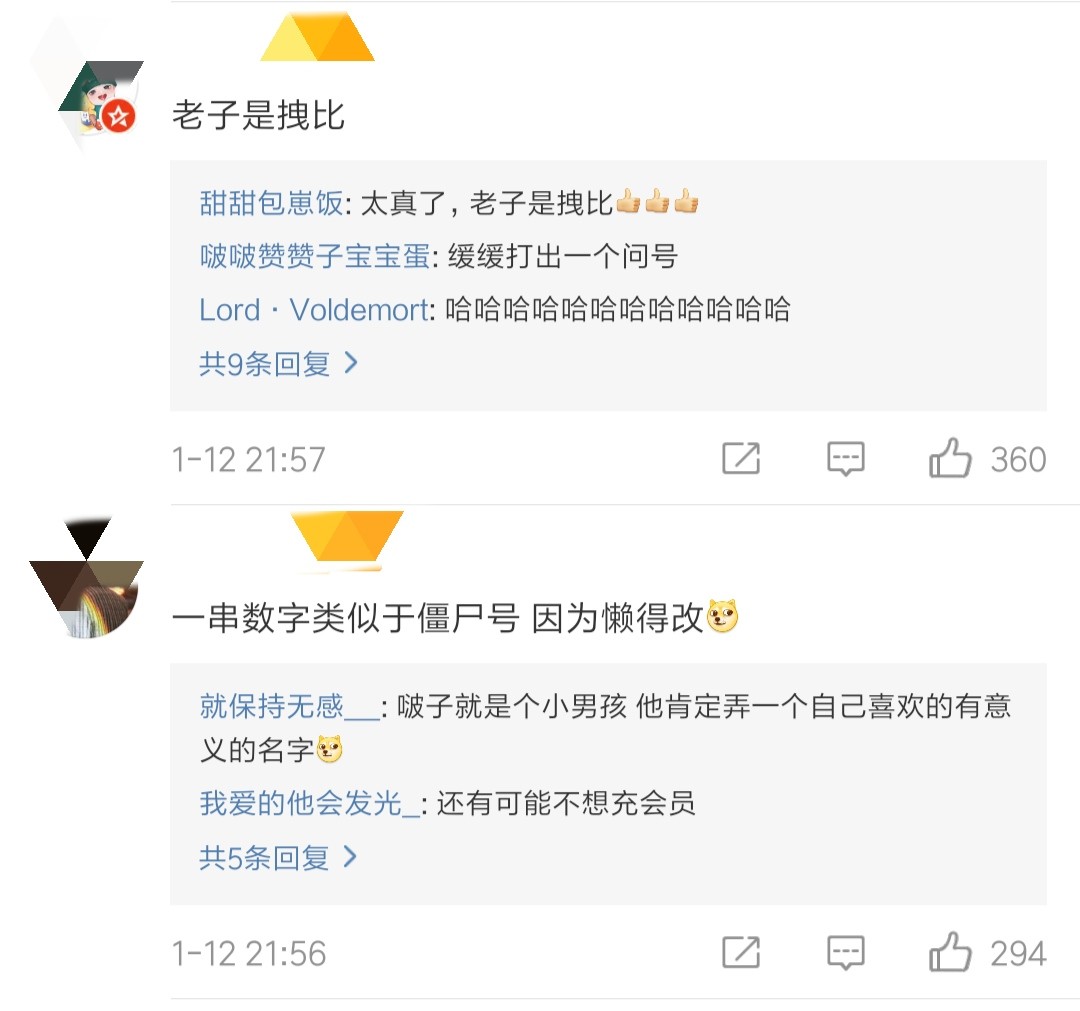Repost the comment posted at 1-12 21:57
Viewport: 1080px width, 1011px height.
pos(741,459)
